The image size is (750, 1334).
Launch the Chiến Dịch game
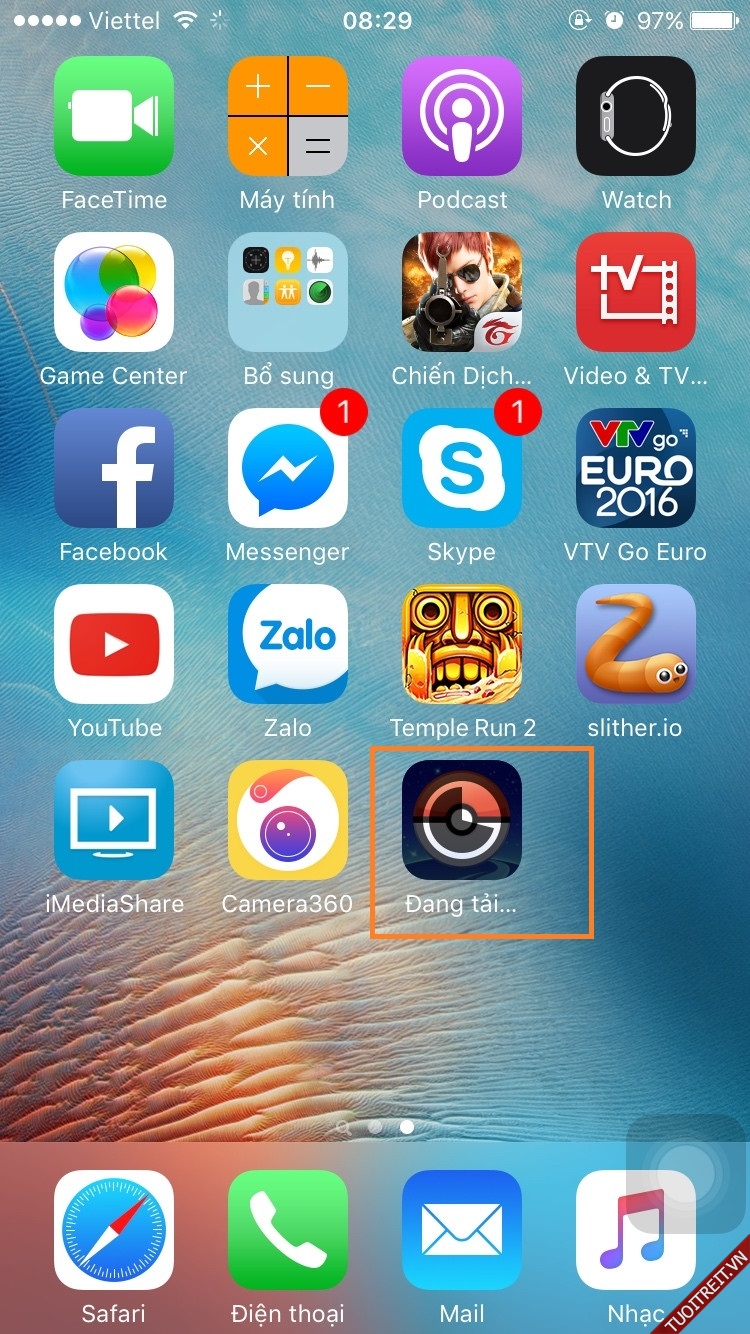(462, 292)
